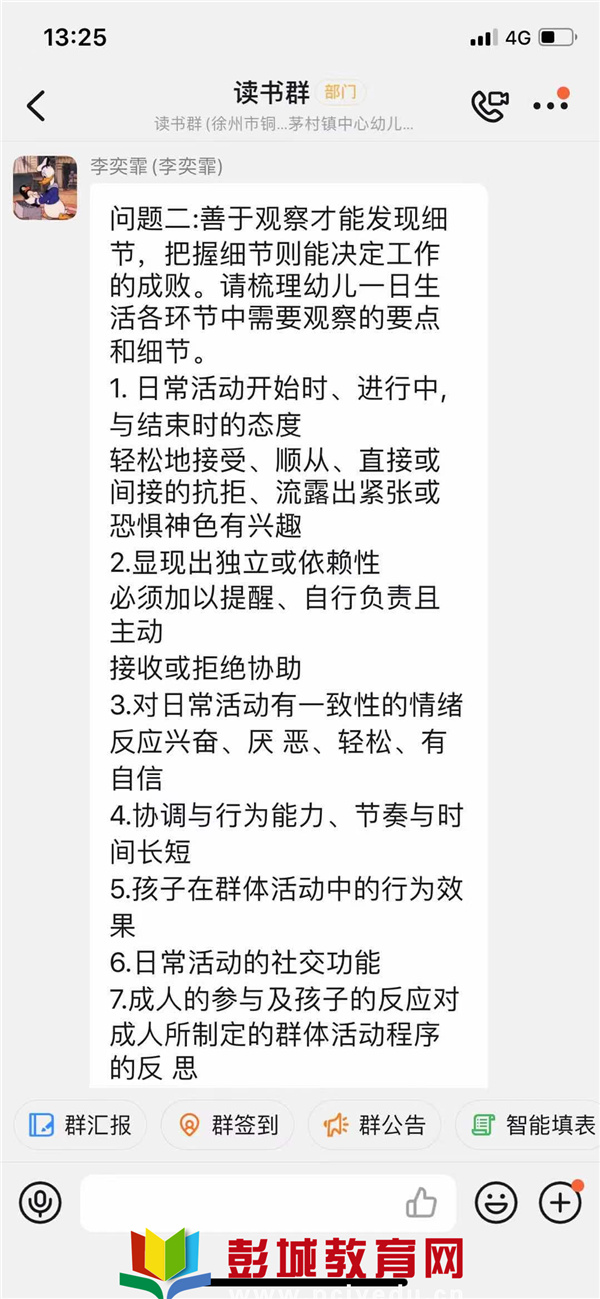Open 群签到 check-in
This screenshot has width=600, height=1299.
(x=227, y=1125)
